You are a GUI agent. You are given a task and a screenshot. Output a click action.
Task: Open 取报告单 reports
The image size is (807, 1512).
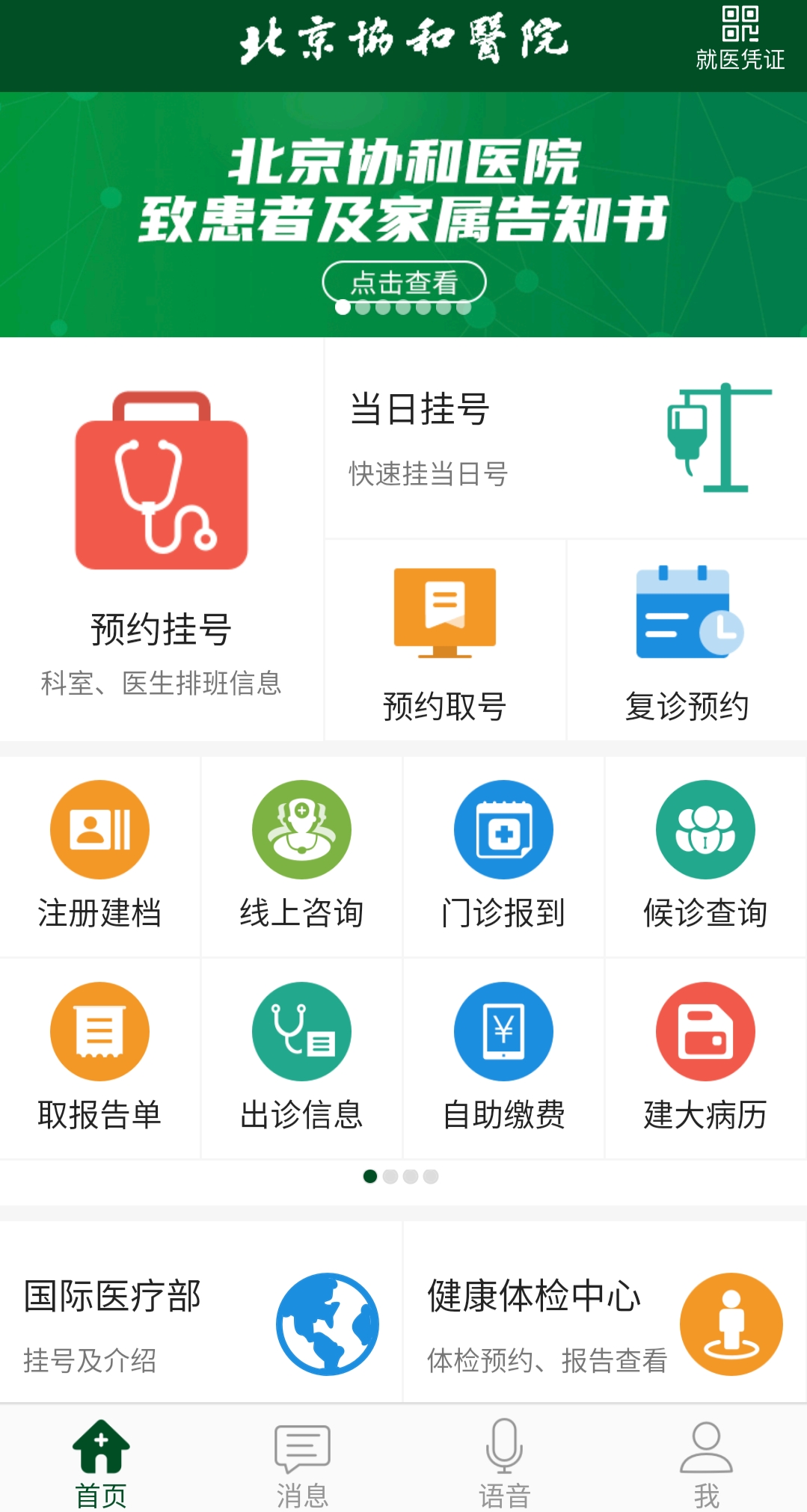coord(100,1058)
